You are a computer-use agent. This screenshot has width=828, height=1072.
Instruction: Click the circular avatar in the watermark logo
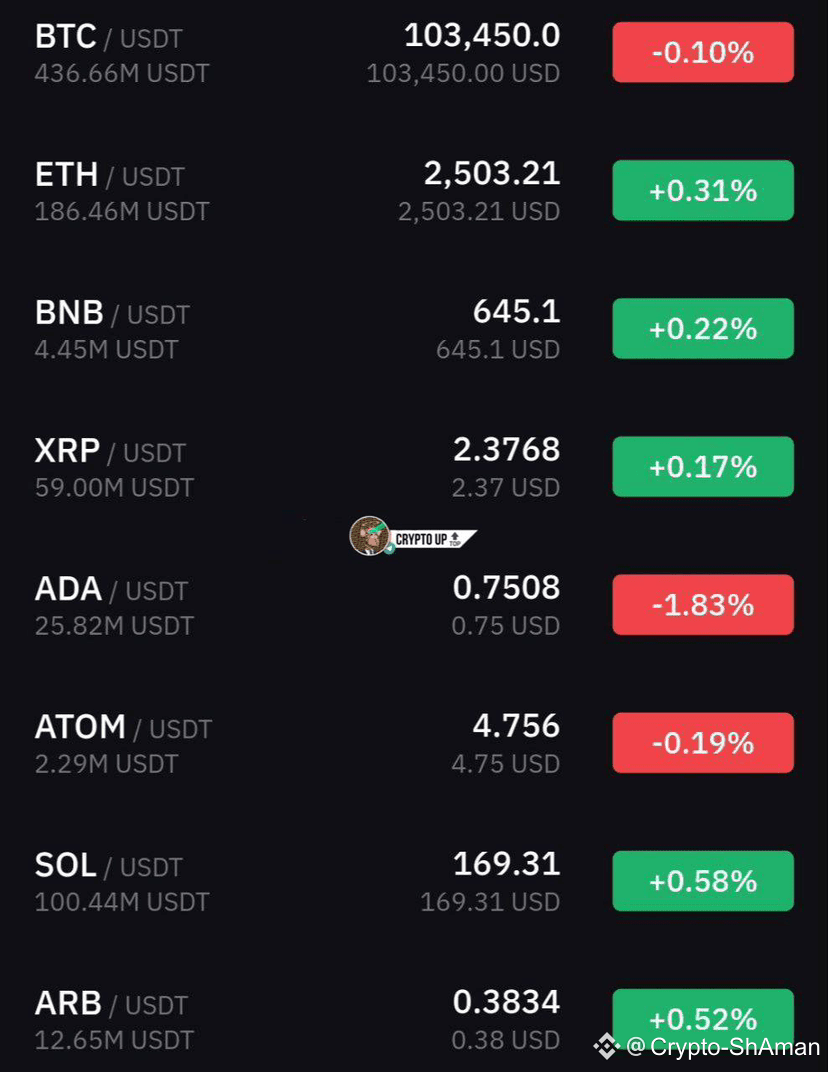[x=368, y=537]
